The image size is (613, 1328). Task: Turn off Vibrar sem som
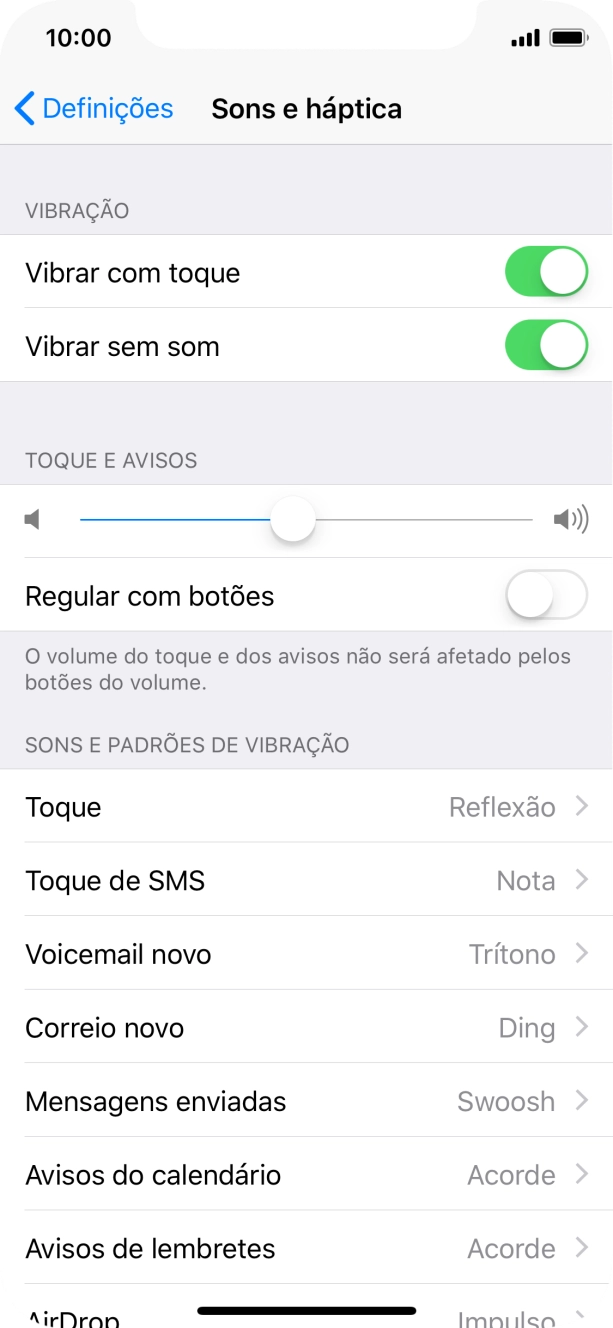point(545,346)
